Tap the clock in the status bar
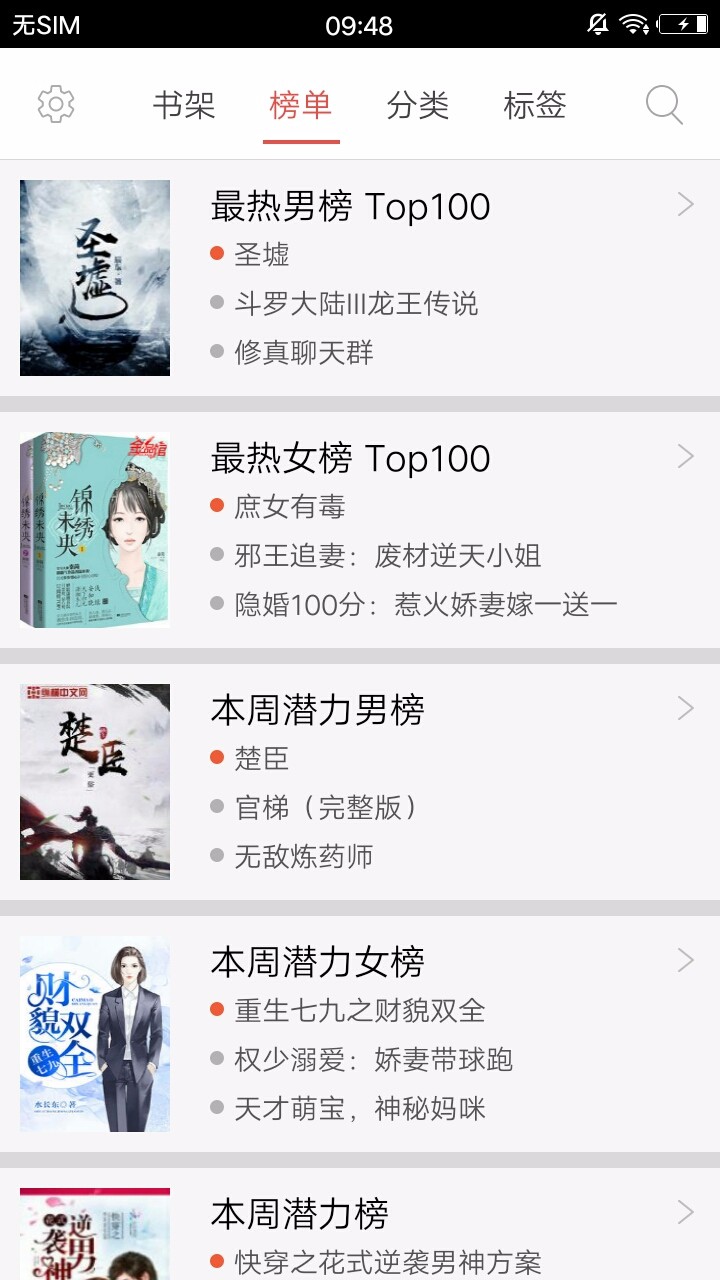 [x=359, y=22]
